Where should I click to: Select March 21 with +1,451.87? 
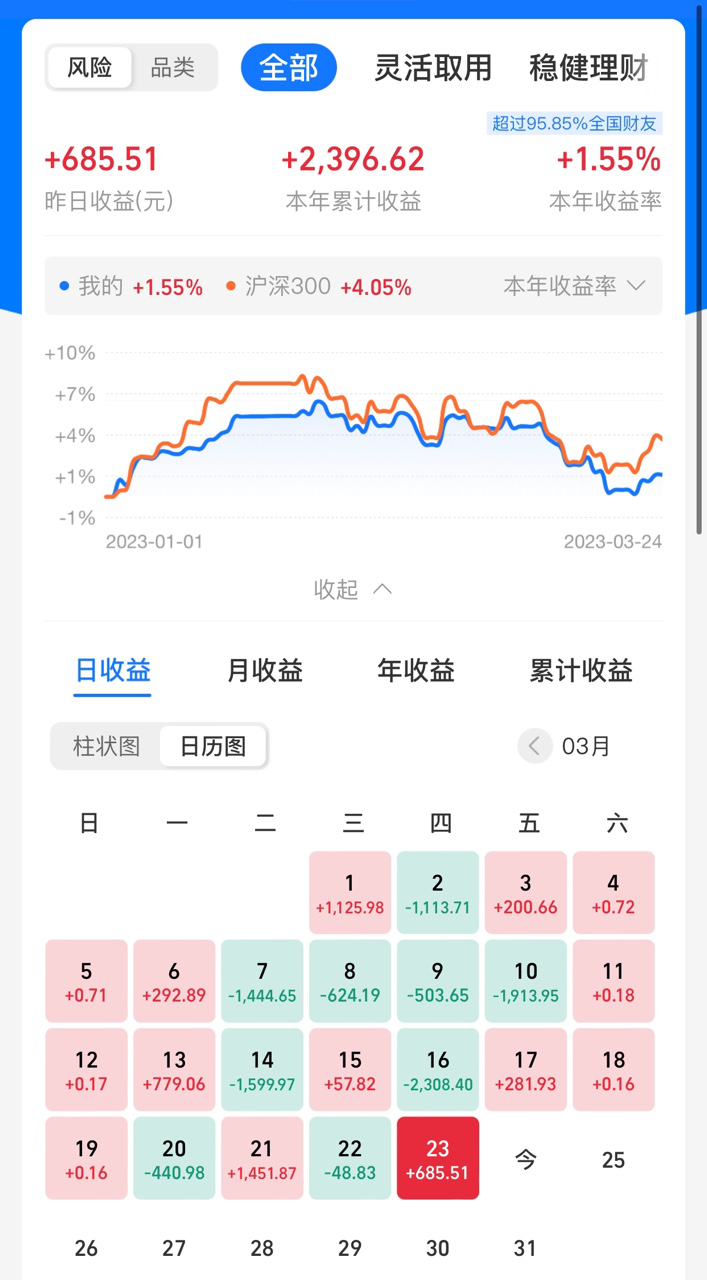tap(262, 1158)
